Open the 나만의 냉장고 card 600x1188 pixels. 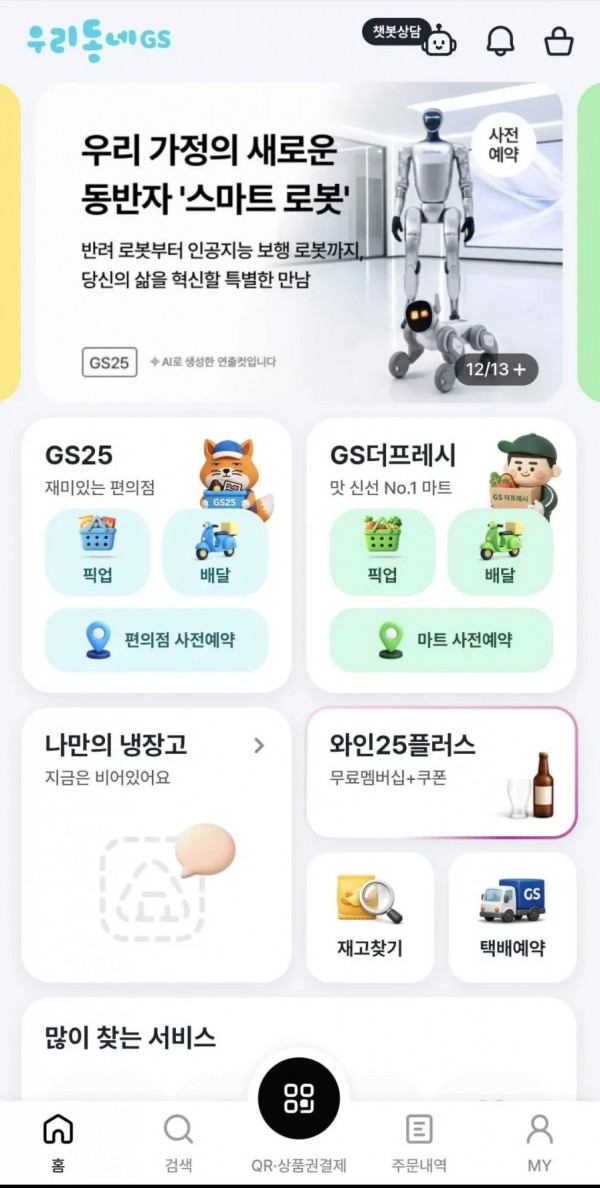coord(157,845)
